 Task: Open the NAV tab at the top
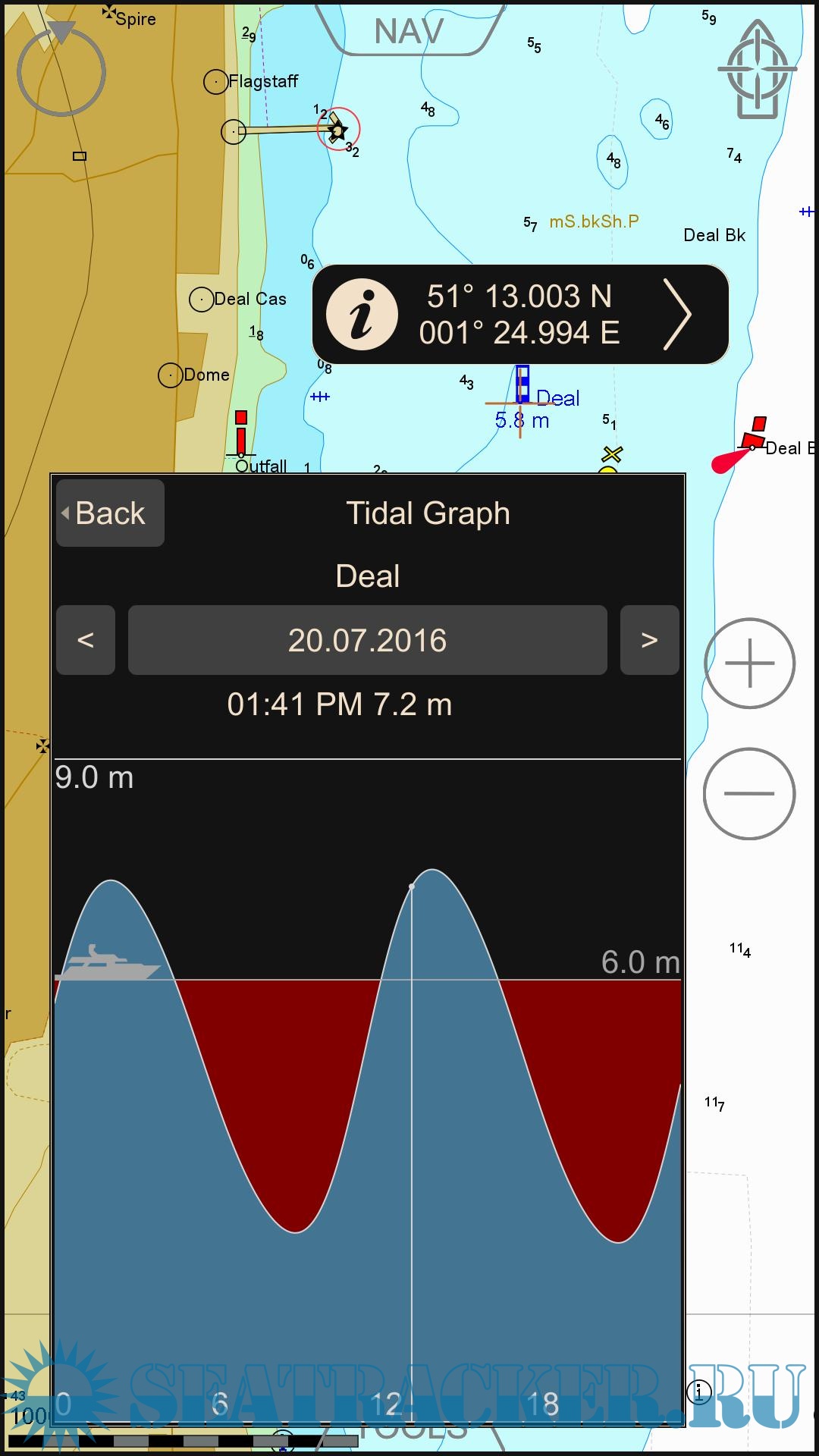[409, 32]
